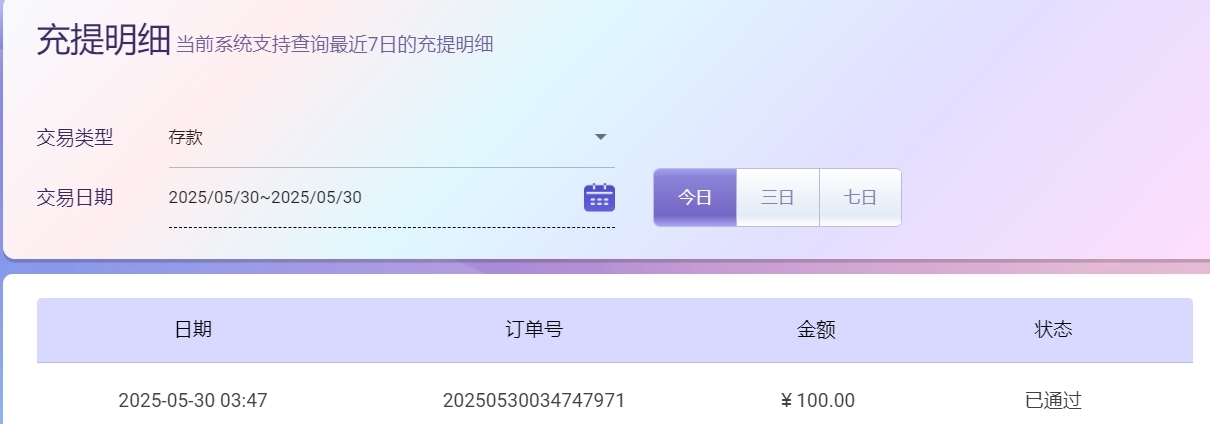Switch to the 七日 range

point(860,198)
